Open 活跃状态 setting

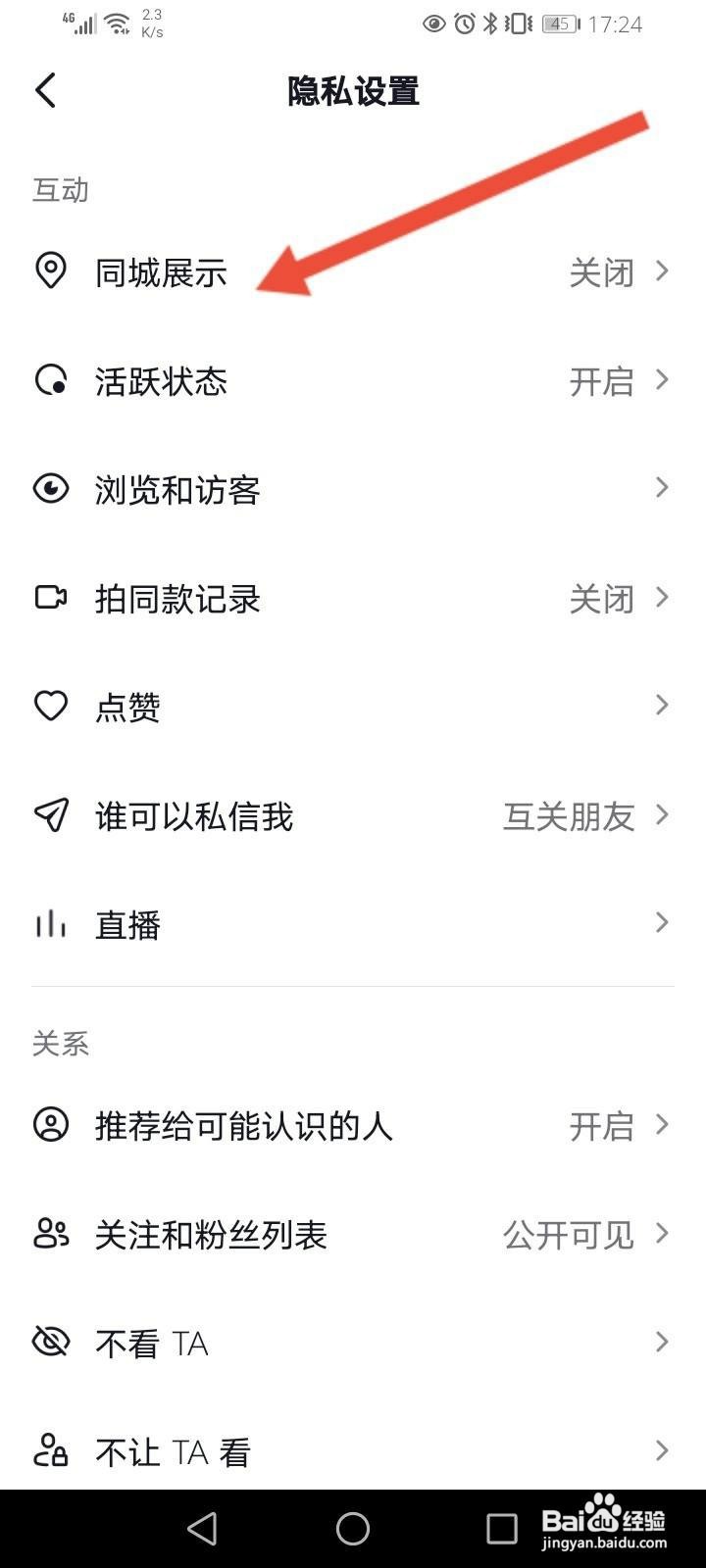click(x=353, y=380)
